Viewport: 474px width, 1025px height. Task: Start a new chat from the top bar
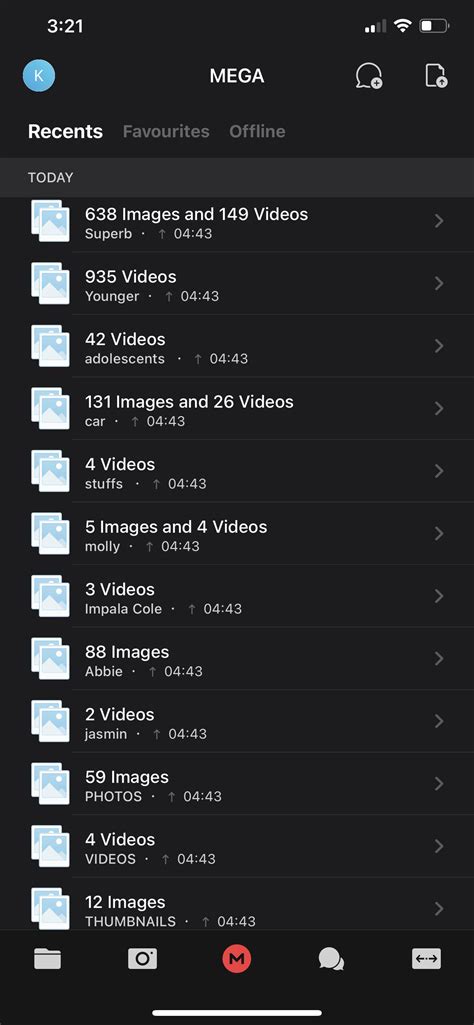369,76
